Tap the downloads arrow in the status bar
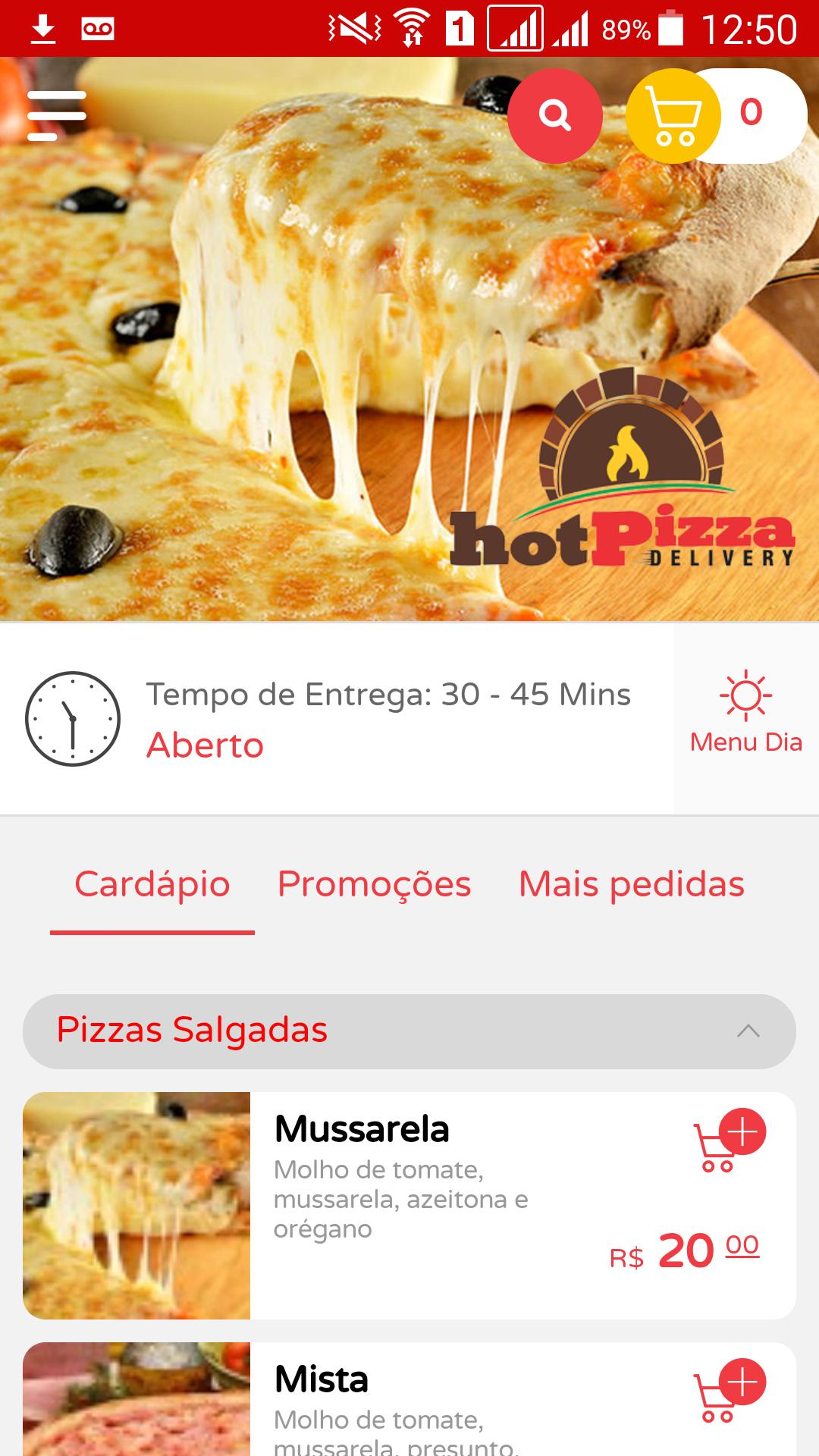The width and height of the screenshot is (819, 1456). tap(43, 25)
